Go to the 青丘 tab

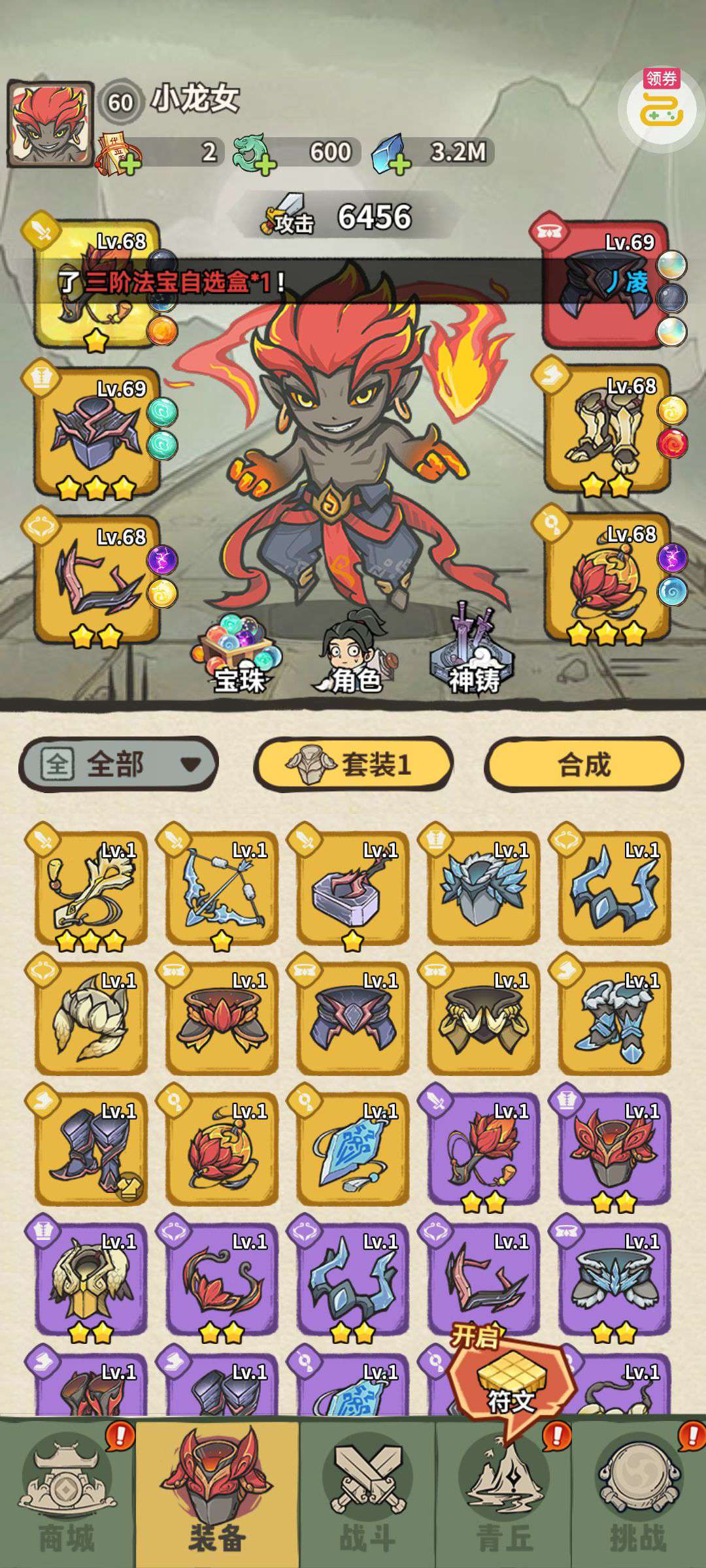click(x=504, y=1496)
